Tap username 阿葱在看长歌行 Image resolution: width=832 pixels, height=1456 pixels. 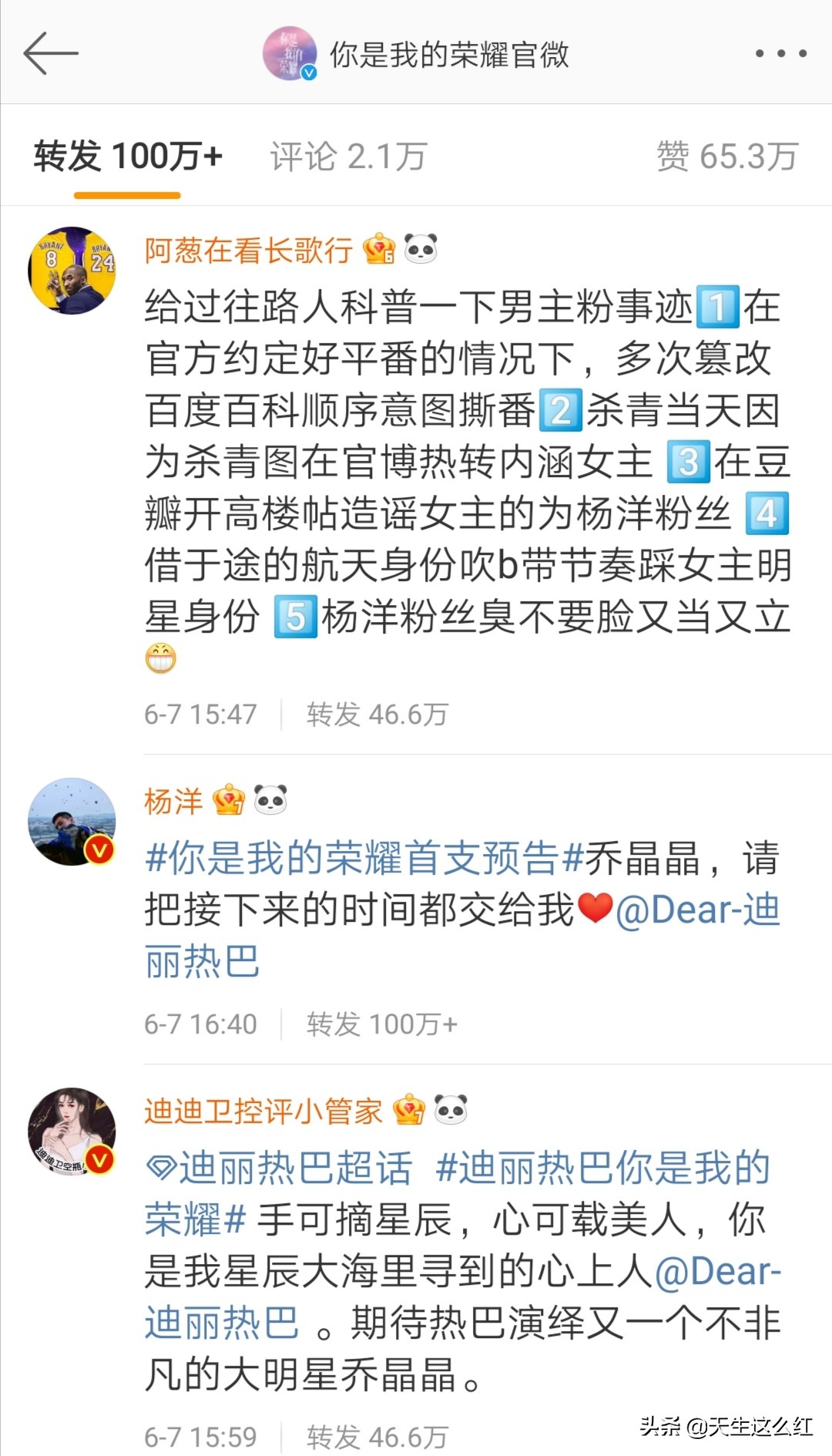248,251
